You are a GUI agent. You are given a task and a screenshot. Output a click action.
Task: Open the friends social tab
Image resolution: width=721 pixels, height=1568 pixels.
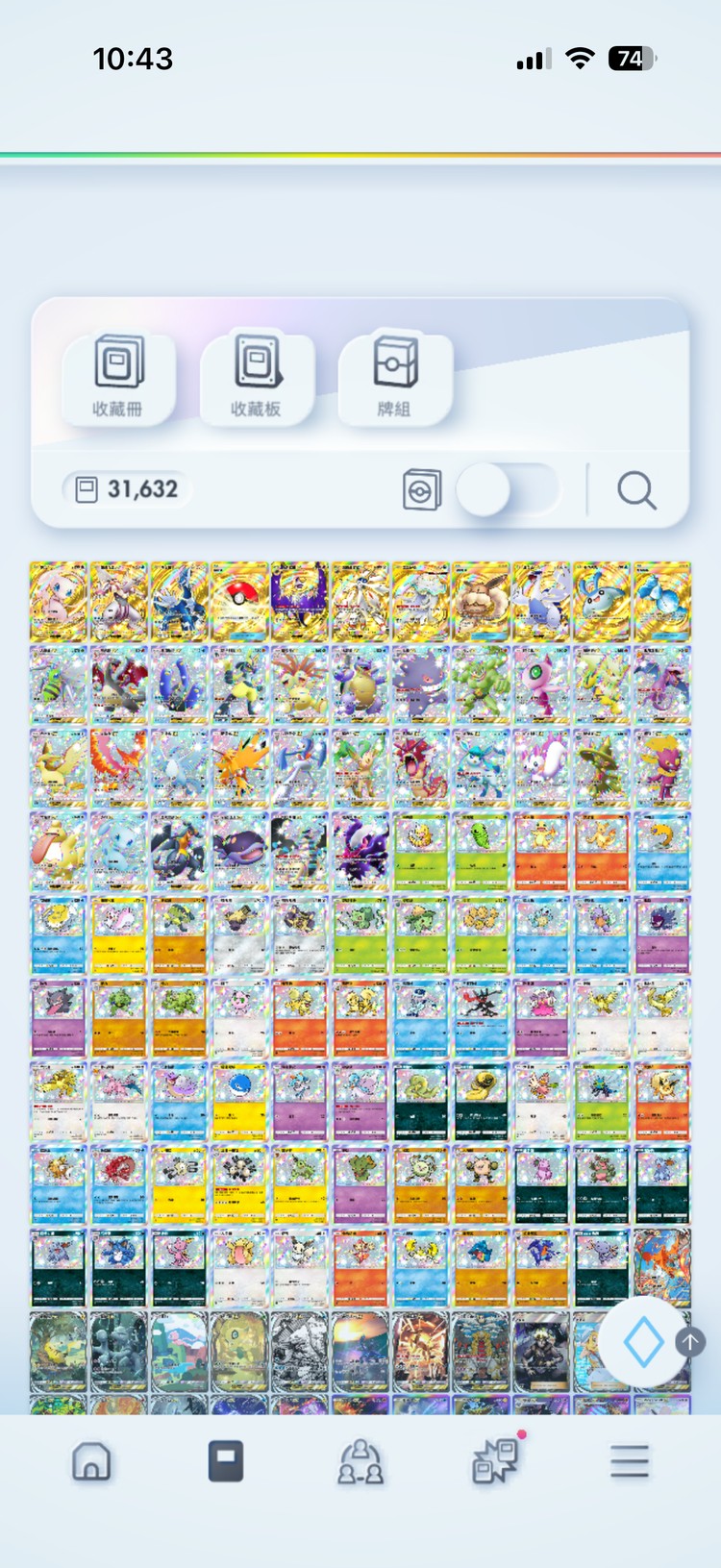tap(360, 1461)
